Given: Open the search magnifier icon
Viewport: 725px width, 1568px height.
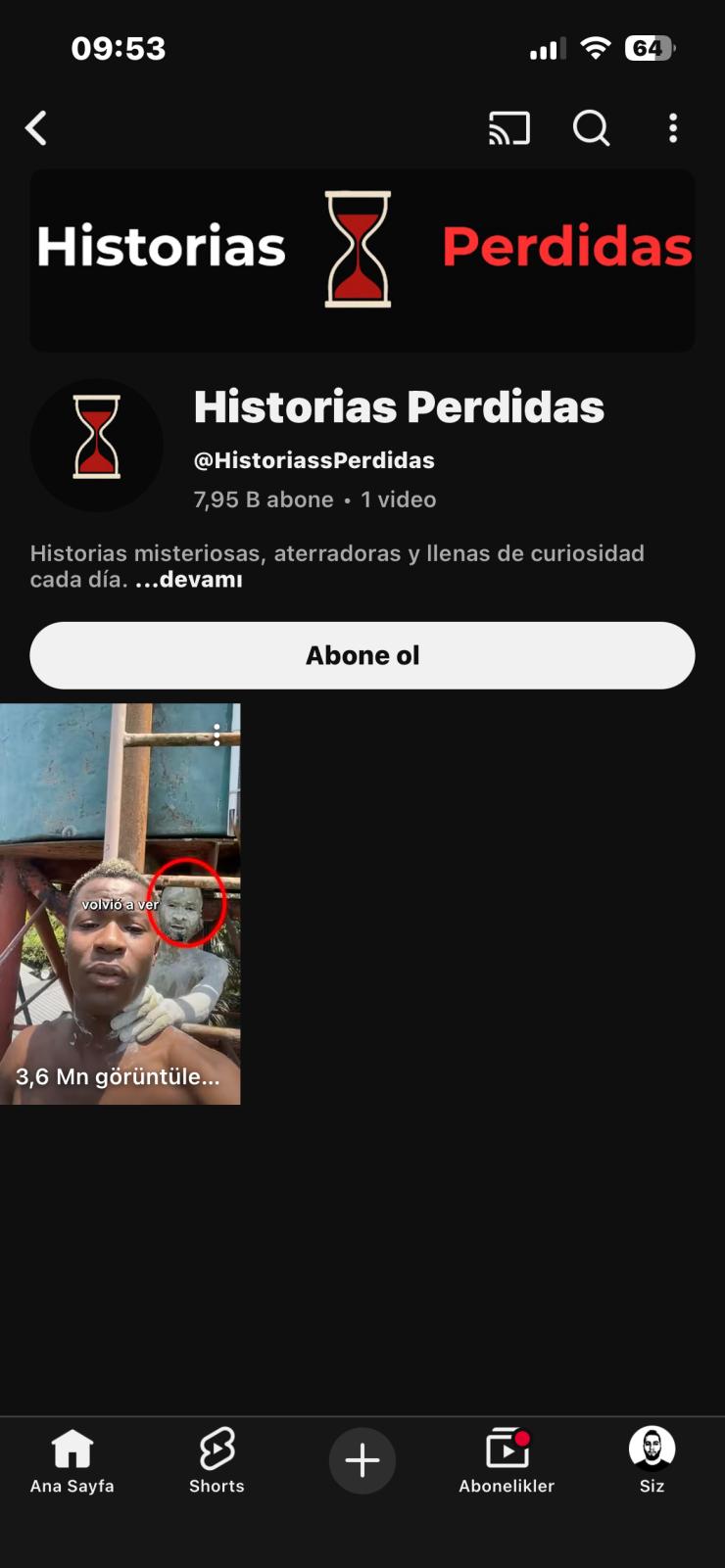Looking at the screenshot, I should point(591,128).
